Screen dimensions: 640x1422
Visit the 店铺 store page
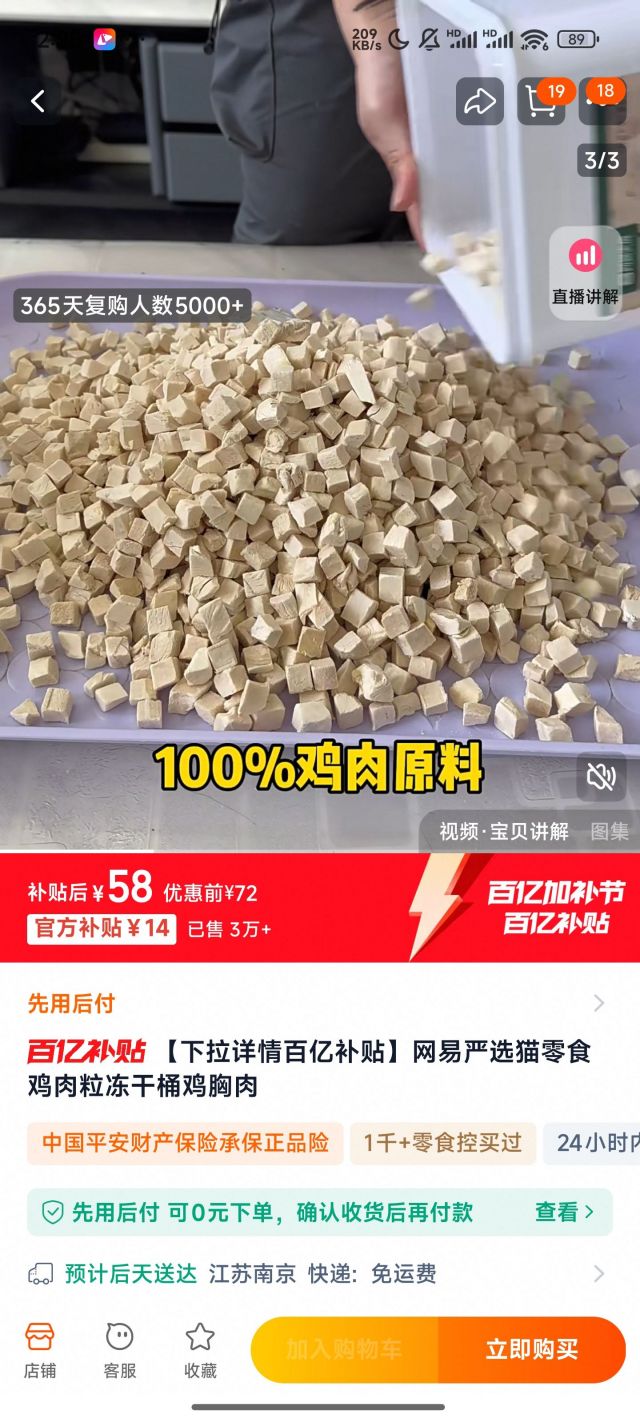click(x=40, y=1349)
